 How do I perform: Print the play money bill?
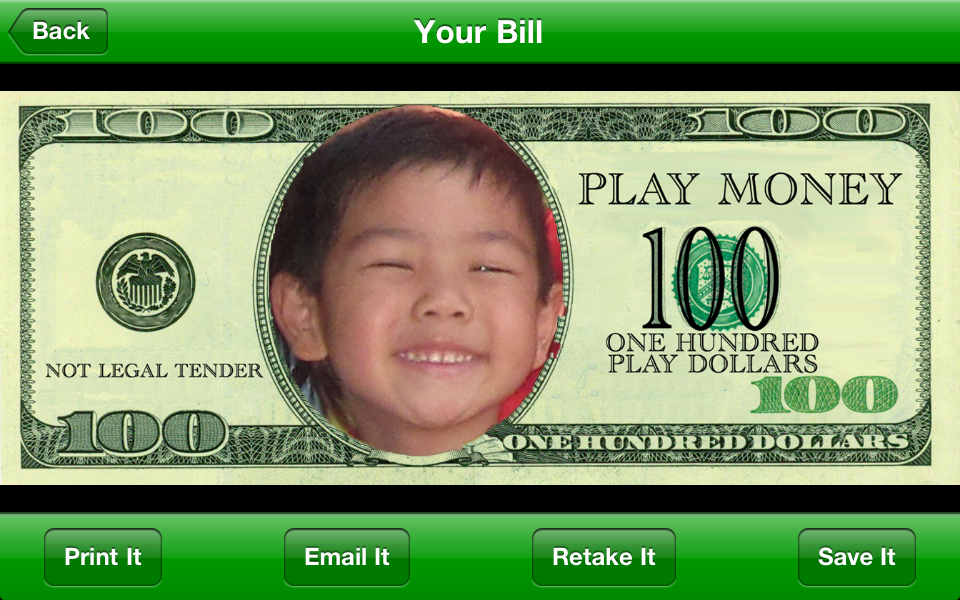(x=103, y=557)
